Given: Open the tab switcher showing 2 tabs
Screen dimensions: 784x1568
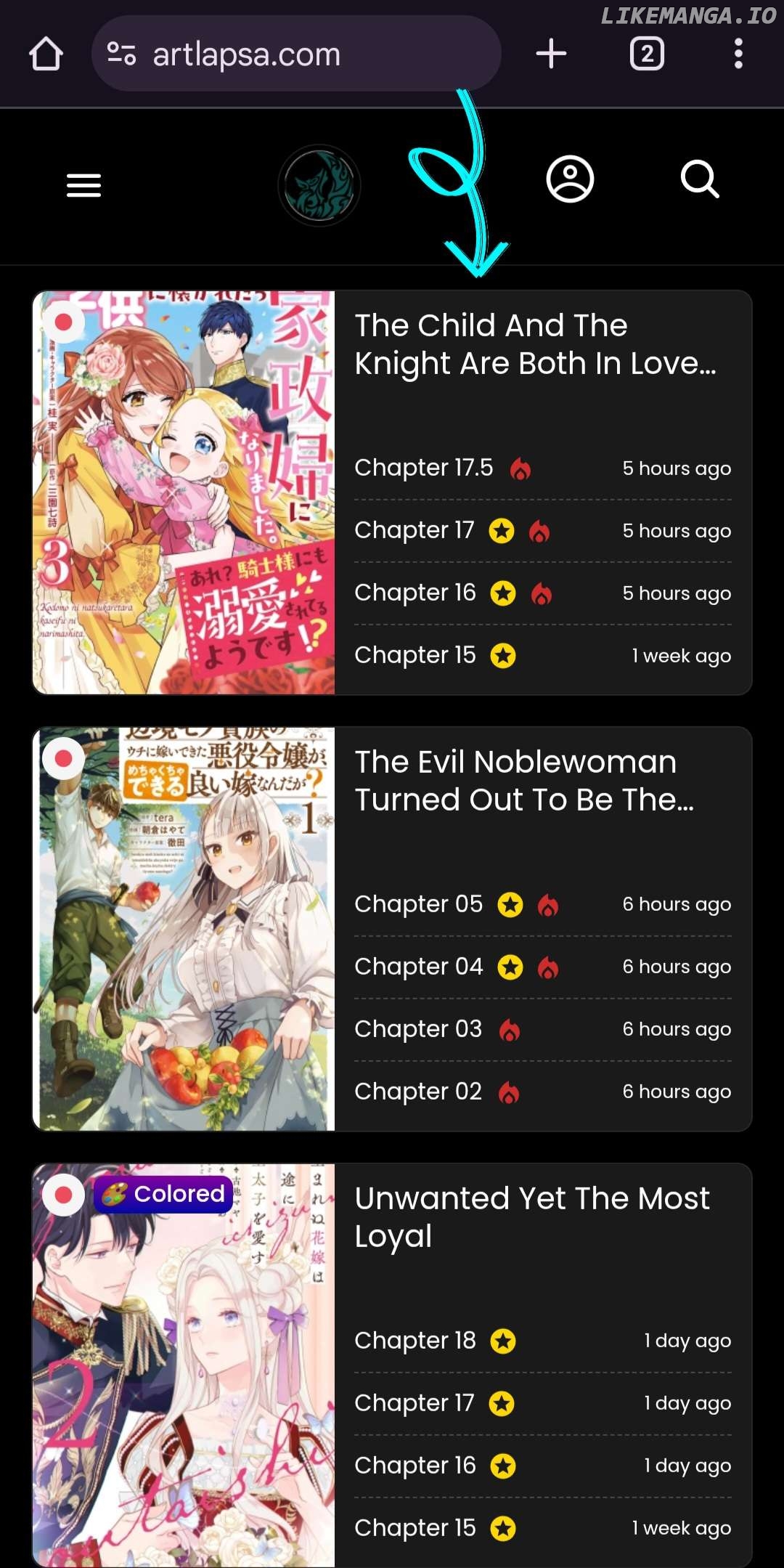Looking at the screenshot, I should click(647, 54).
